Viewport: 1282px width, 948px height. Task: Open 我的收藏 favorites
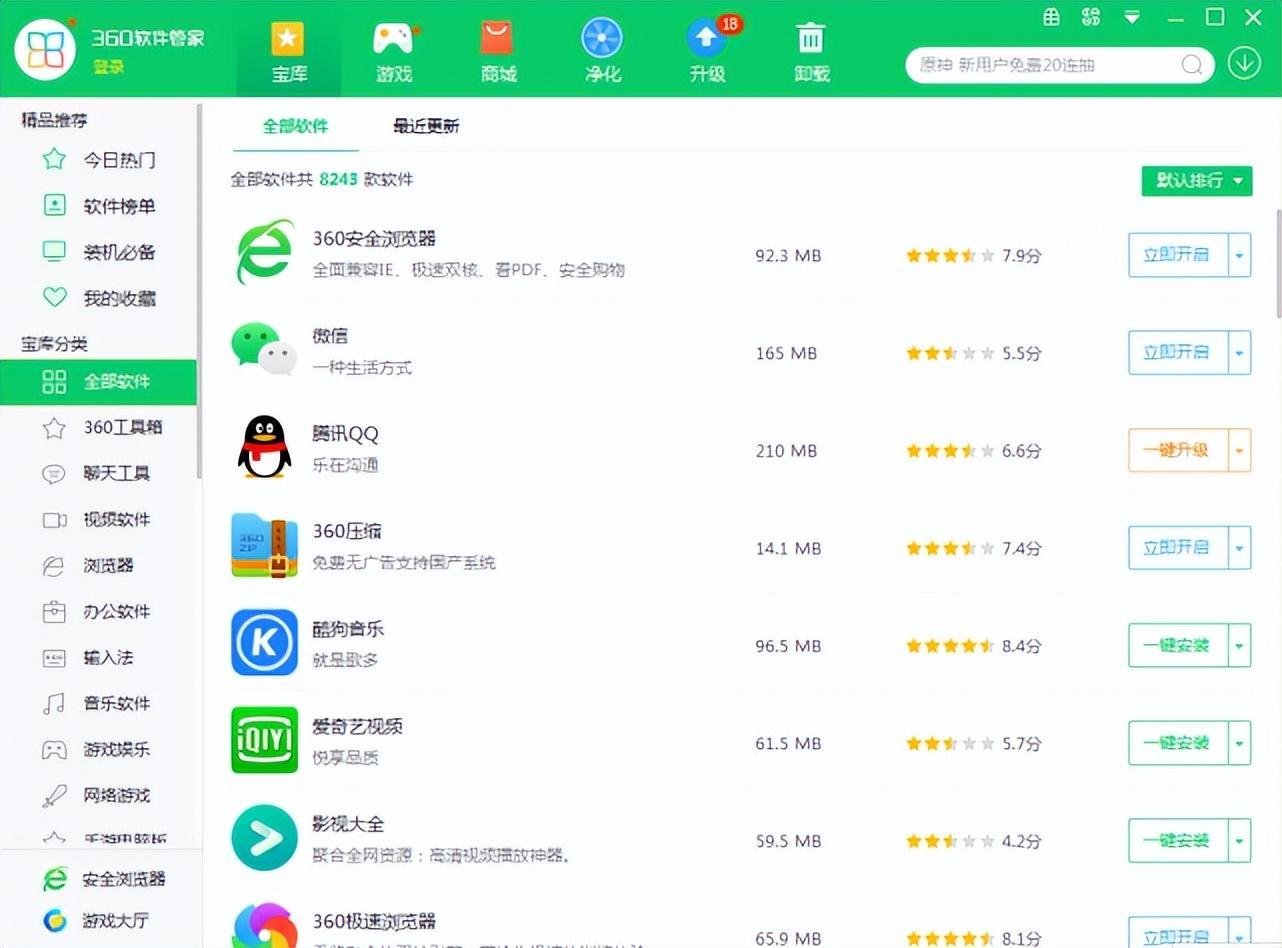[118, 299]
